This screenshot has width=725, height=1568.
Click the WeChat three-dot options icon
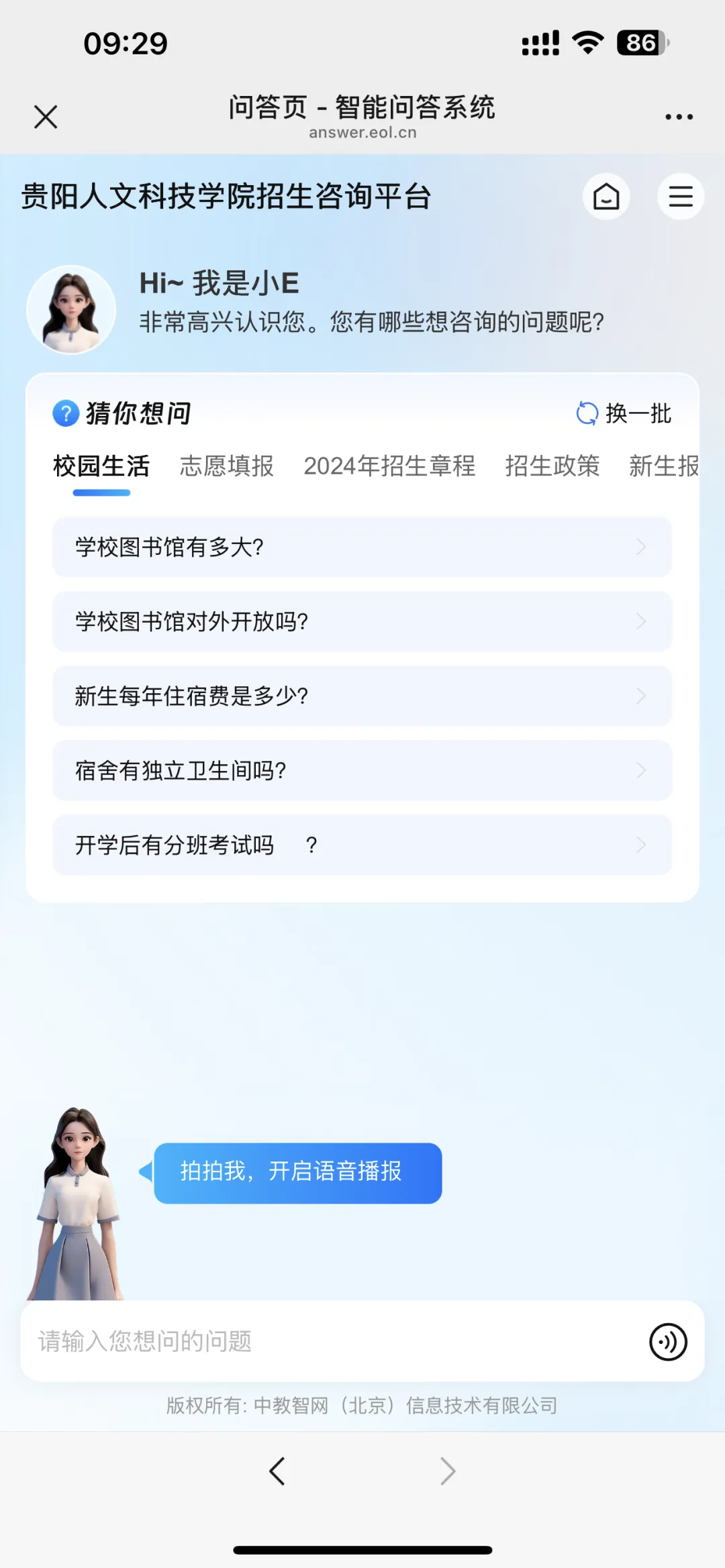click(x=678, y=116)
